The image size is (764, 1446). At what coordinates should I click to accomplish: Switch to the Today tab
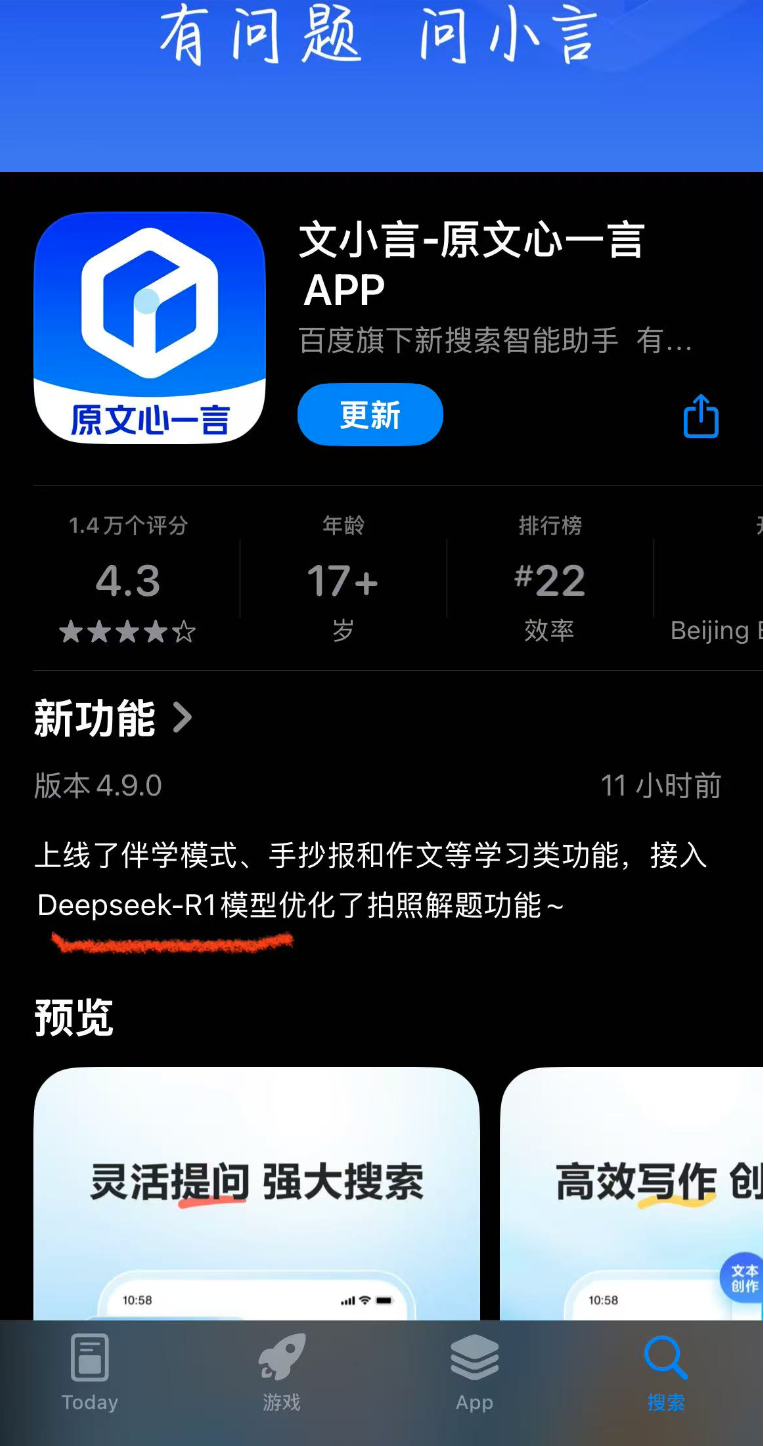[x=90, y=1374]
